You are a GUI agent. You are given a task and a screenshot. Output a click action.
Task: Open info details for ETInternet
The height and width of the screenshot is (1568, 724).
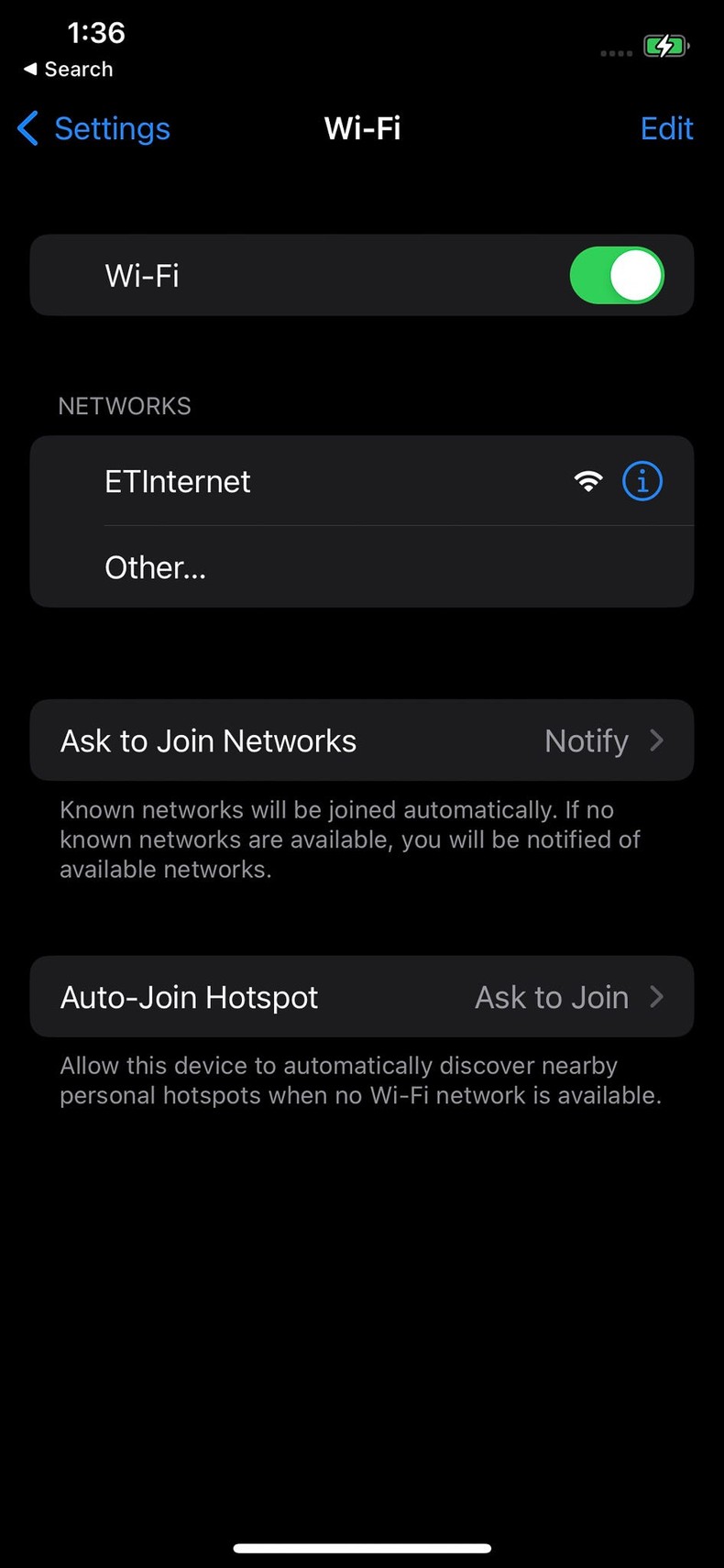click(x=642, y=481)
